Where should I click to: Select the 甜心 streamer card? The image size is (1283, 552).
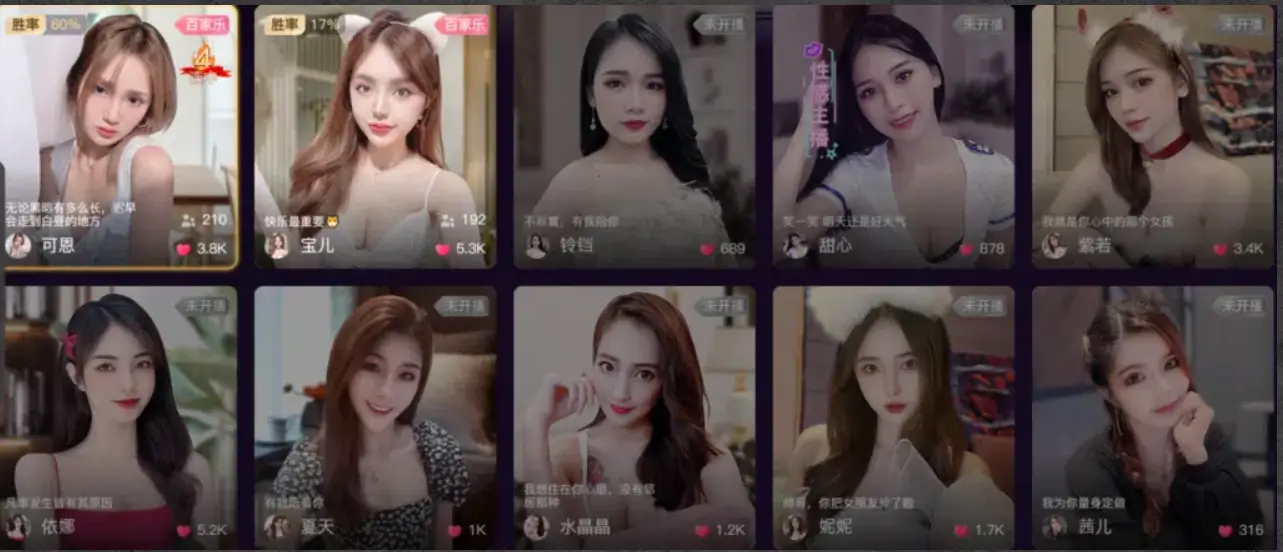tap(895, 135)
